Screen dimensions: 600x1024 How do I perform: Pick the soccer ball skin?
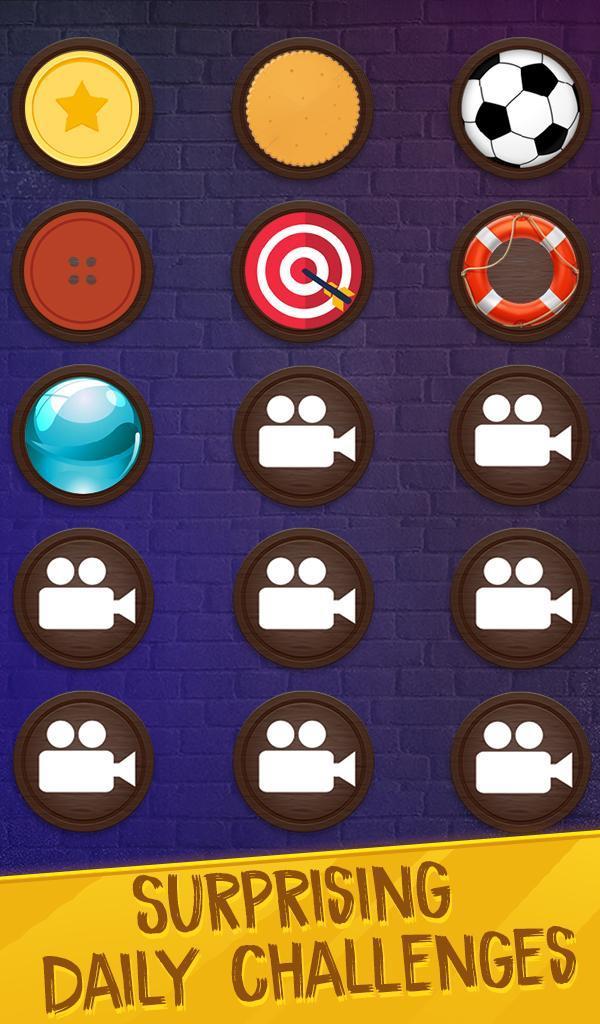tap(520, 108)
